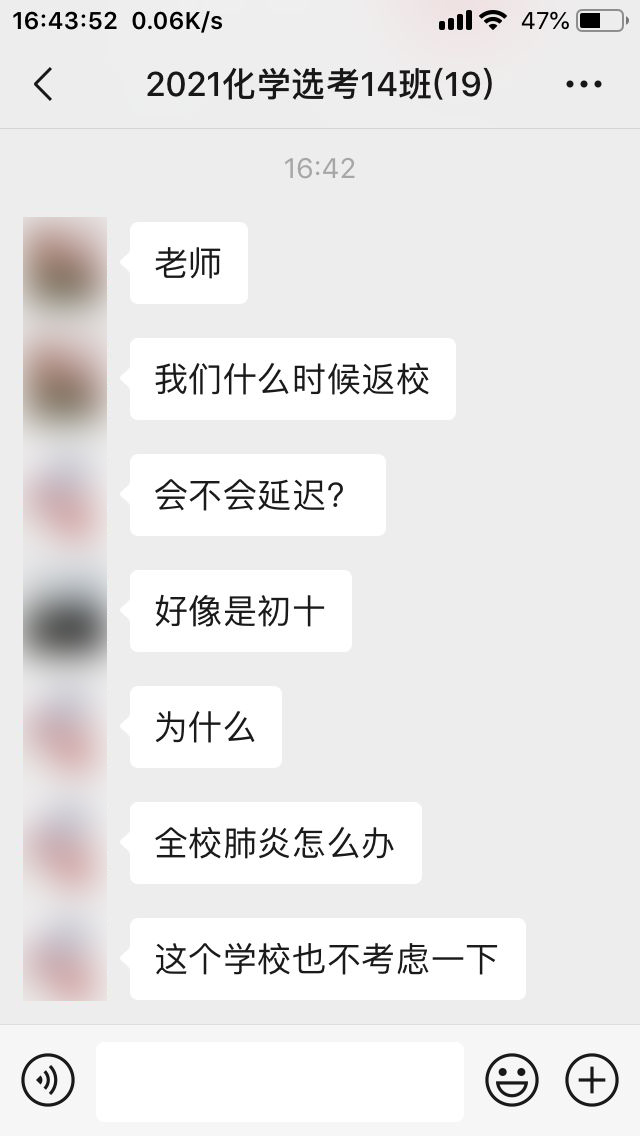Tap the avatar beside the 老师 message
The image size is (640, 1136).
click(65, 263)
